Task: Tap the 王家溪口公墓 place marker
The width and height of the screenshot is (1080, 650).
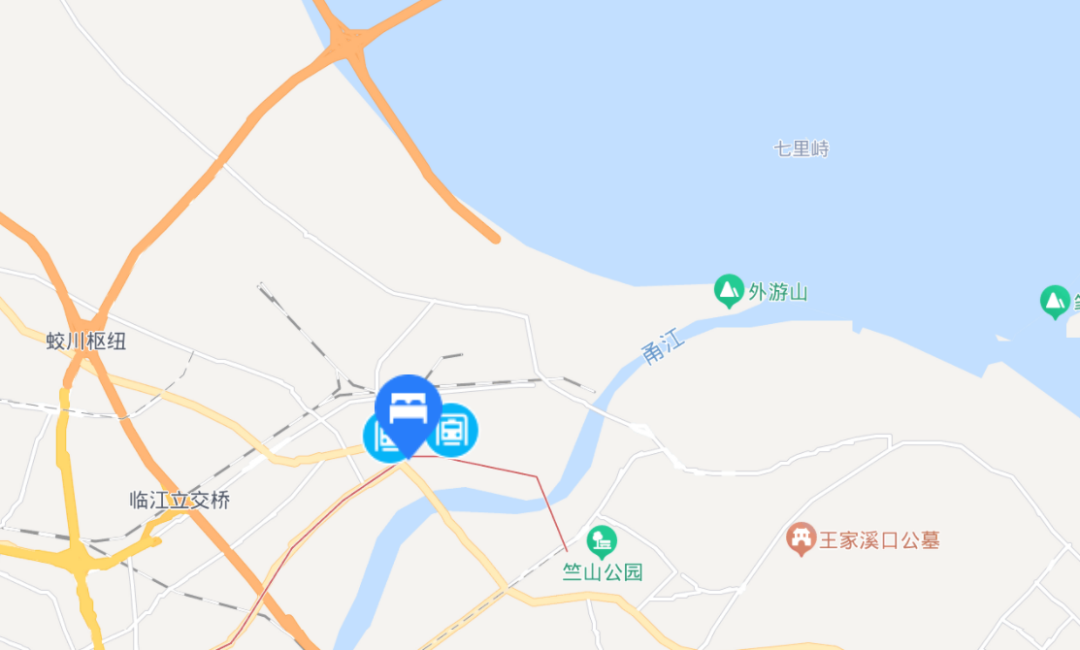Action: click(x=800, y=539)
